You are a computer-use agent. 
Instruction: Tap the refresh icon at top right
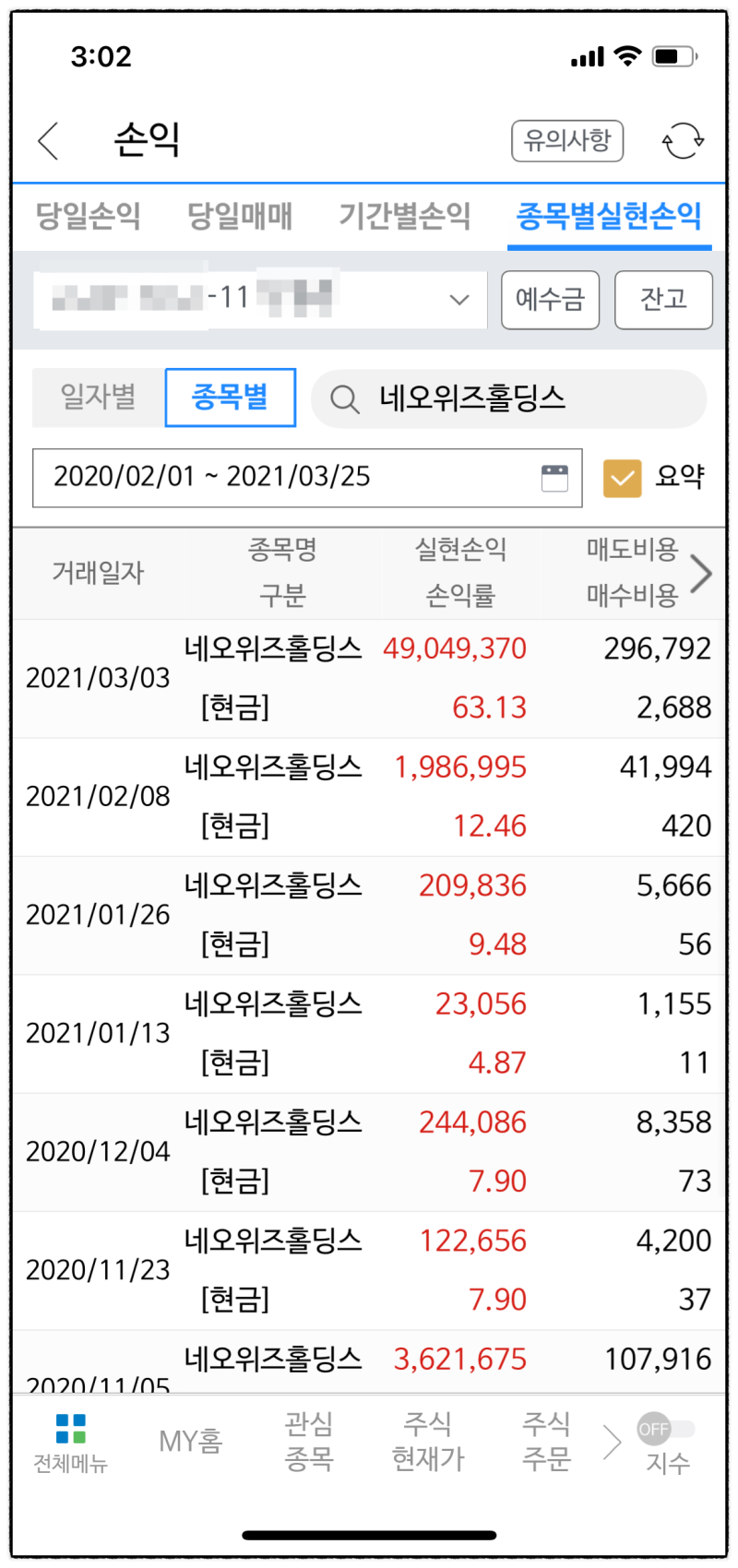click(683, 140)
